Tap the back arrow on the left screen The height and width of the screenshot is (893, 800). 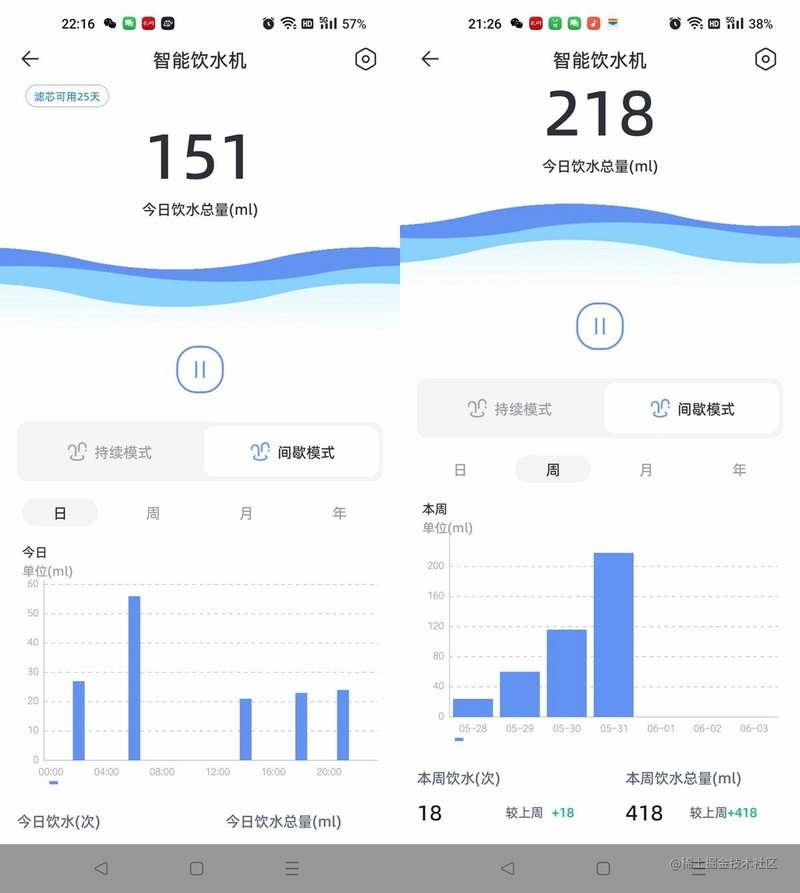pyautogui.click(x=30, y=59)
